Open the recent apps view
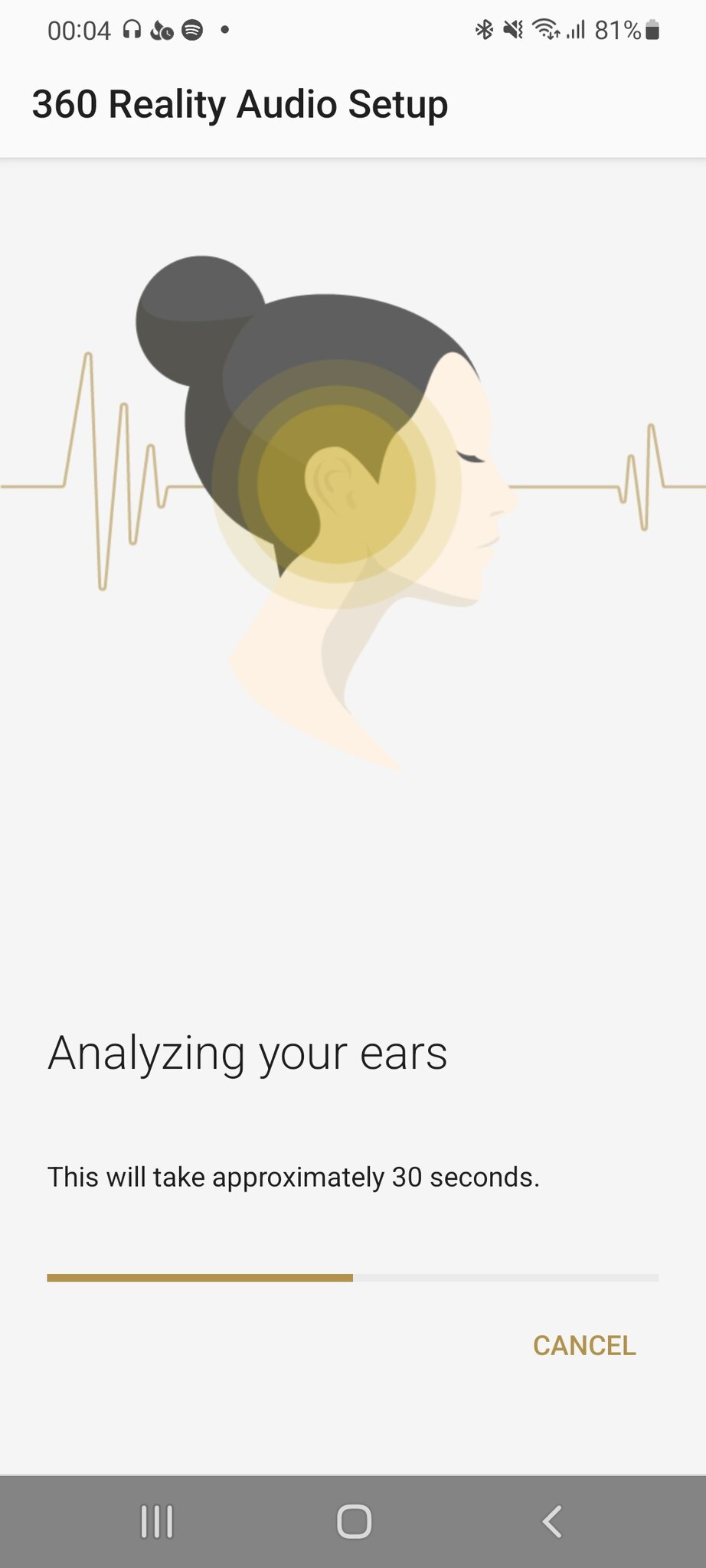The height and width of the screenshot is (1568, 706). point(157,1521)
